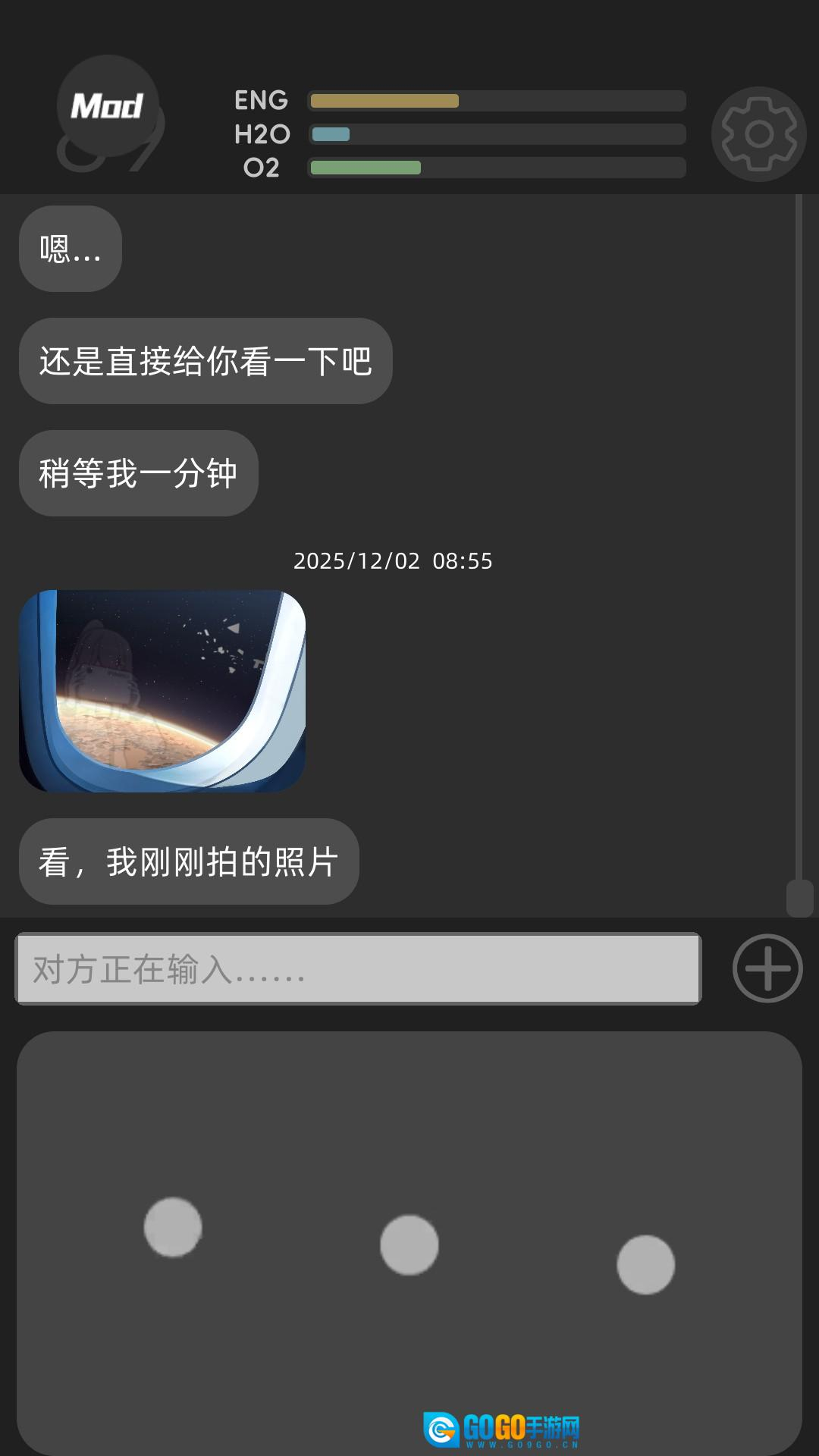This screenshot has height=1456, width=819.
Task: Tap the chat scrollbar handle
Action: 799,899
